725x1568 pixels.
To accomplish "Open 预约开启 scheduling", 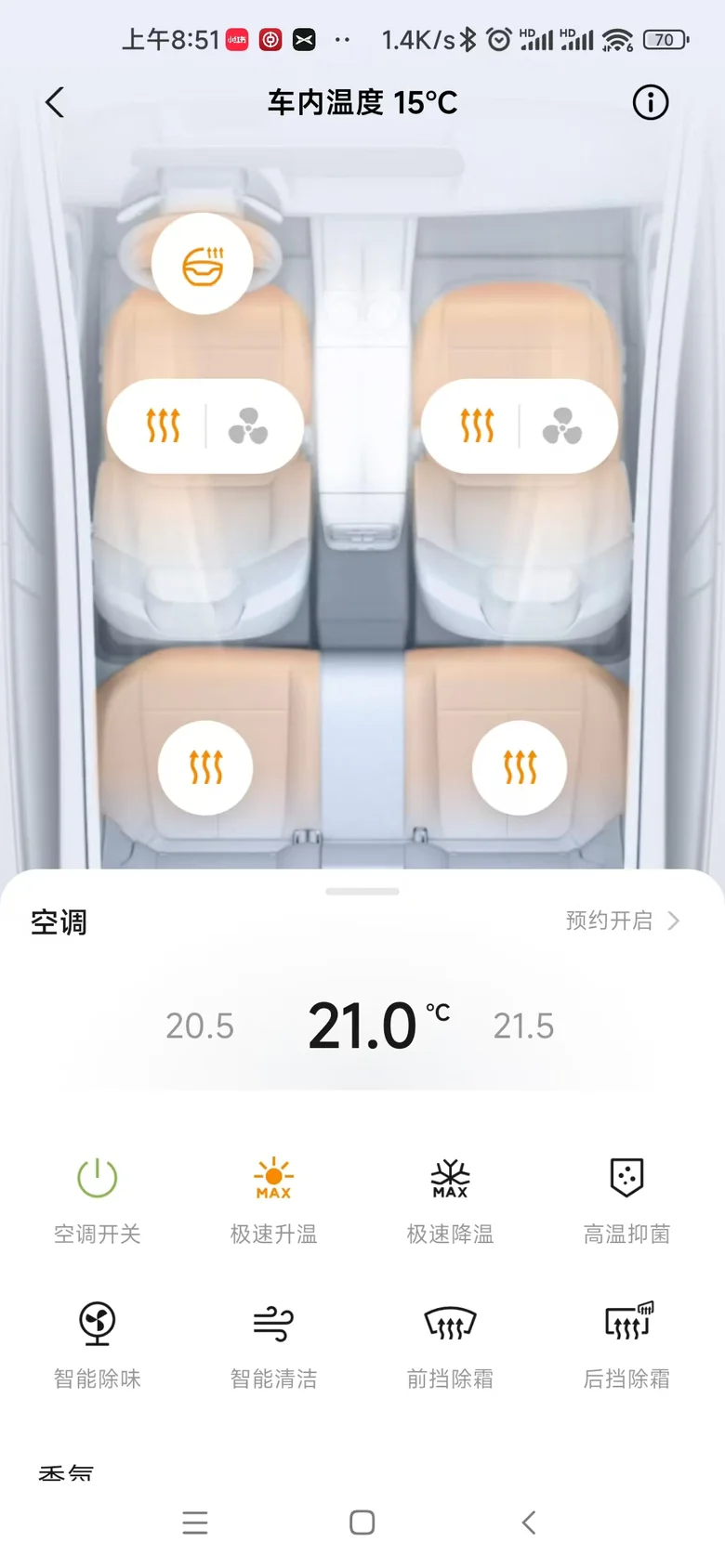I will pyautogui.click(x=623, y=921).
